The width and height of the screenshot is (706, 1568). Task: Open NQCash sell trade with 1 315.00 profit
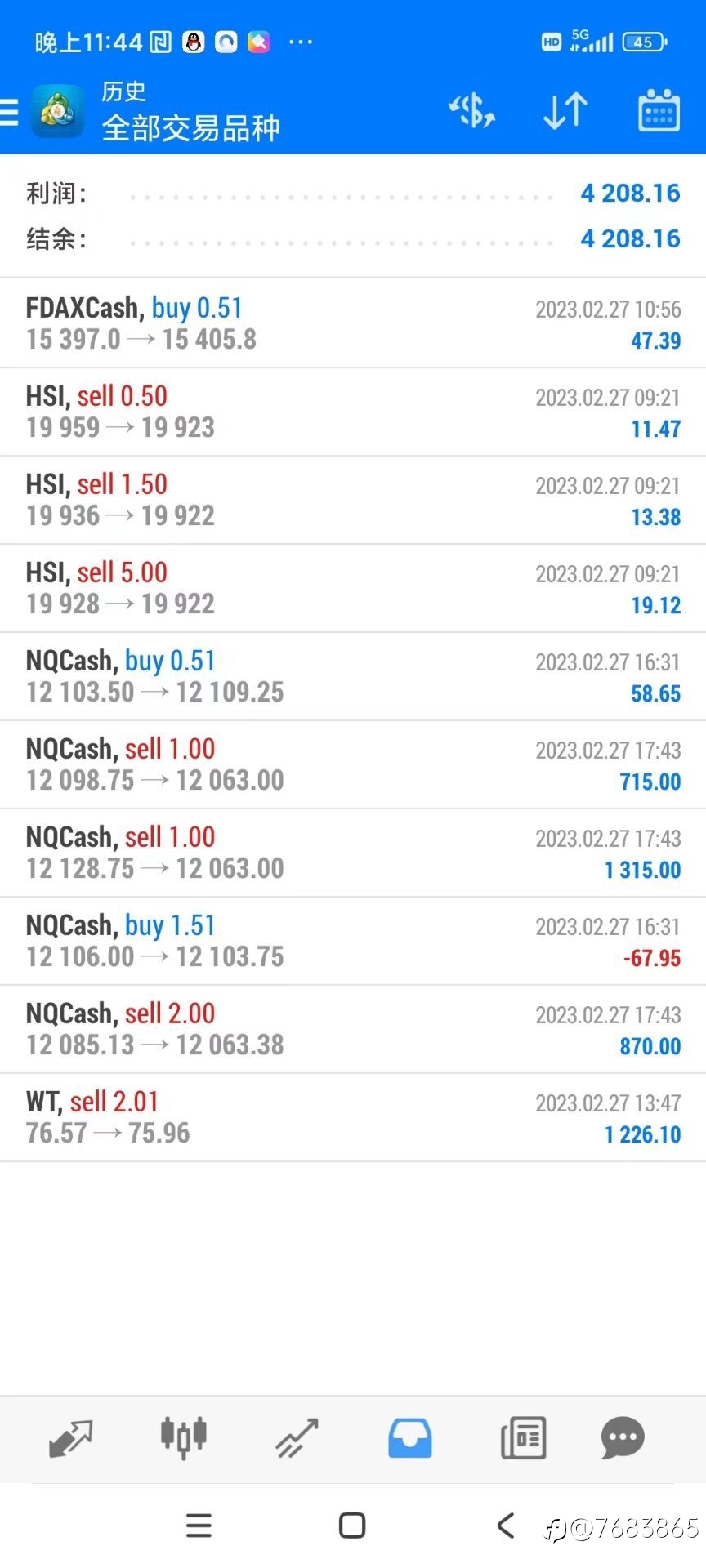(x=353, y=853)
